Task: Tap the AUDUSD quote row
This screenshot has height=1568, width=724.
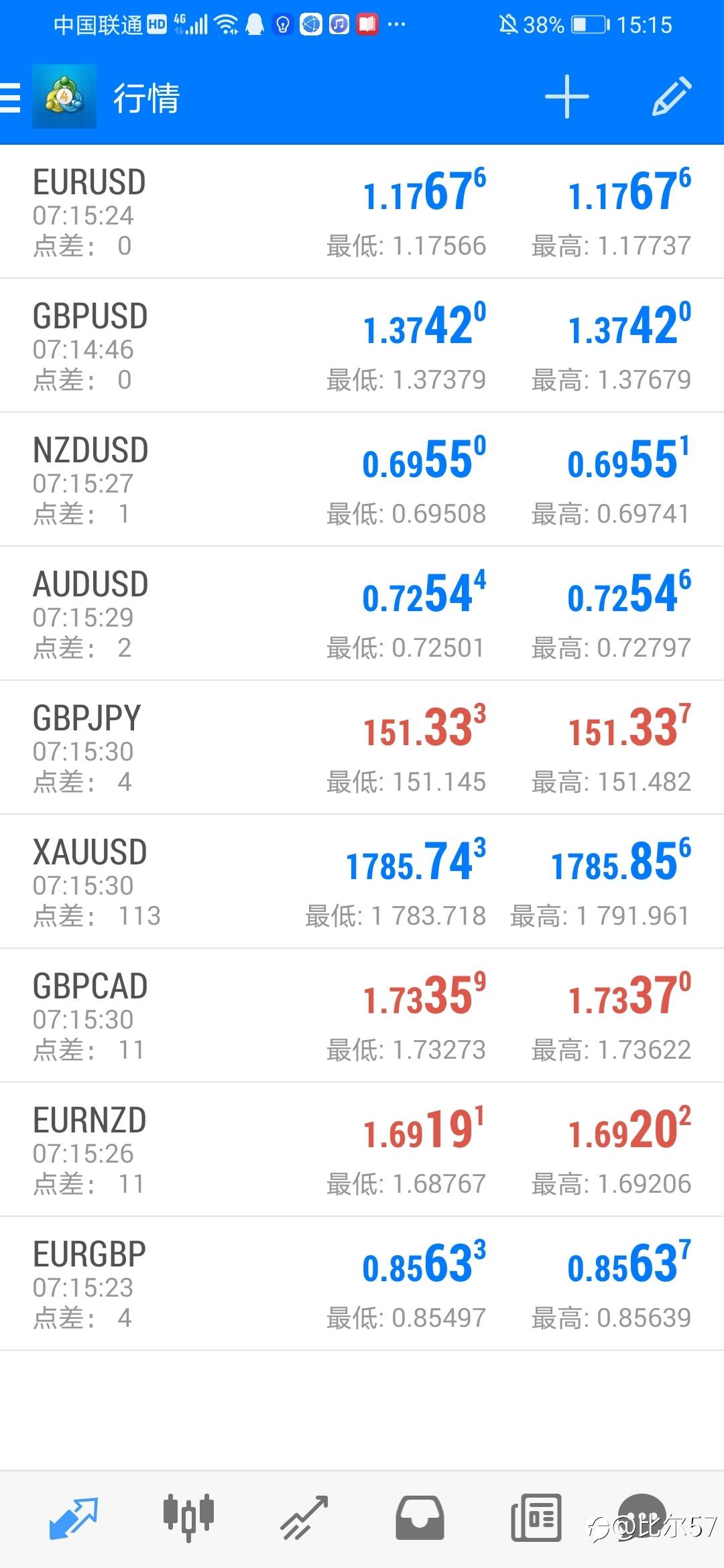Action: tap(362, 614)
